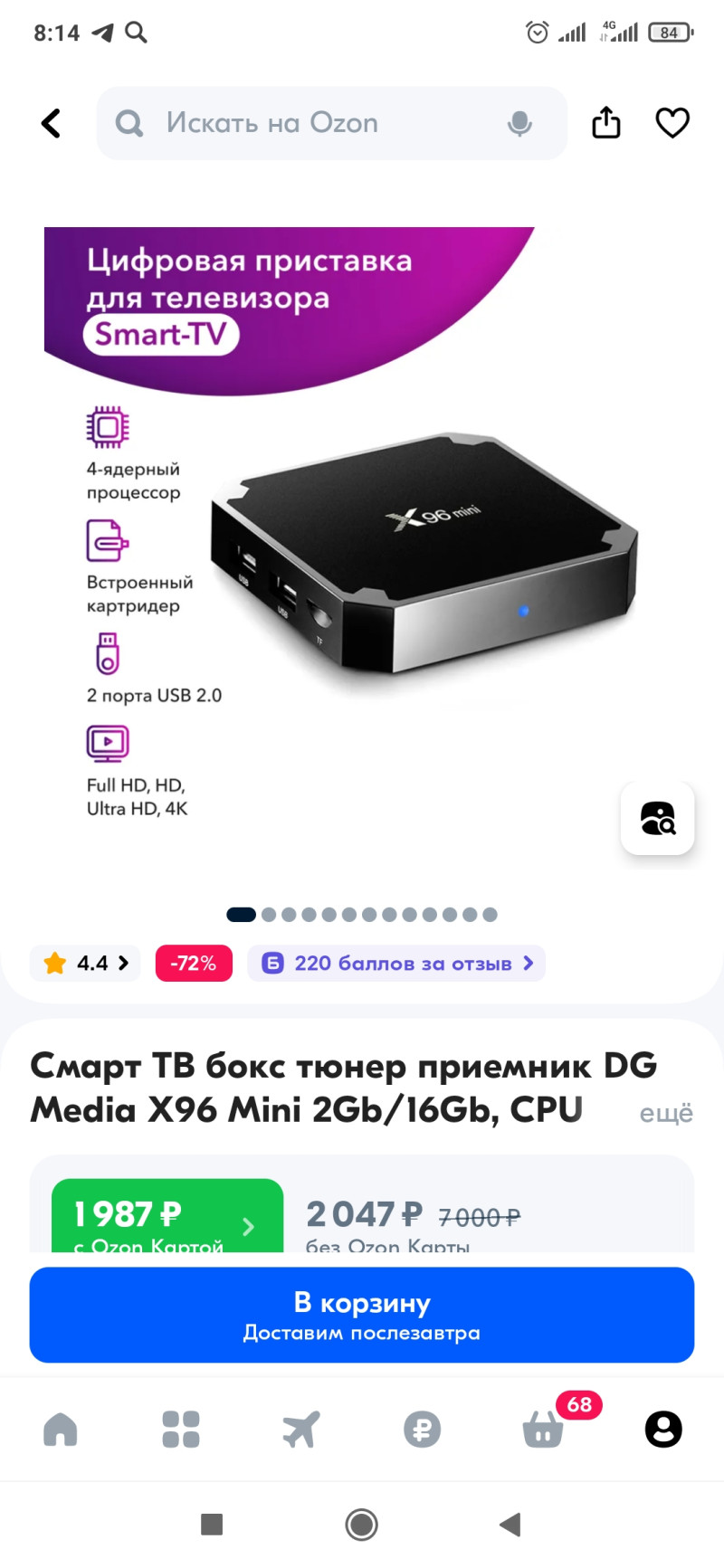Tap the system recent apps button
Viewport: 724px width, 1568px height.
tap(212, 1525)
